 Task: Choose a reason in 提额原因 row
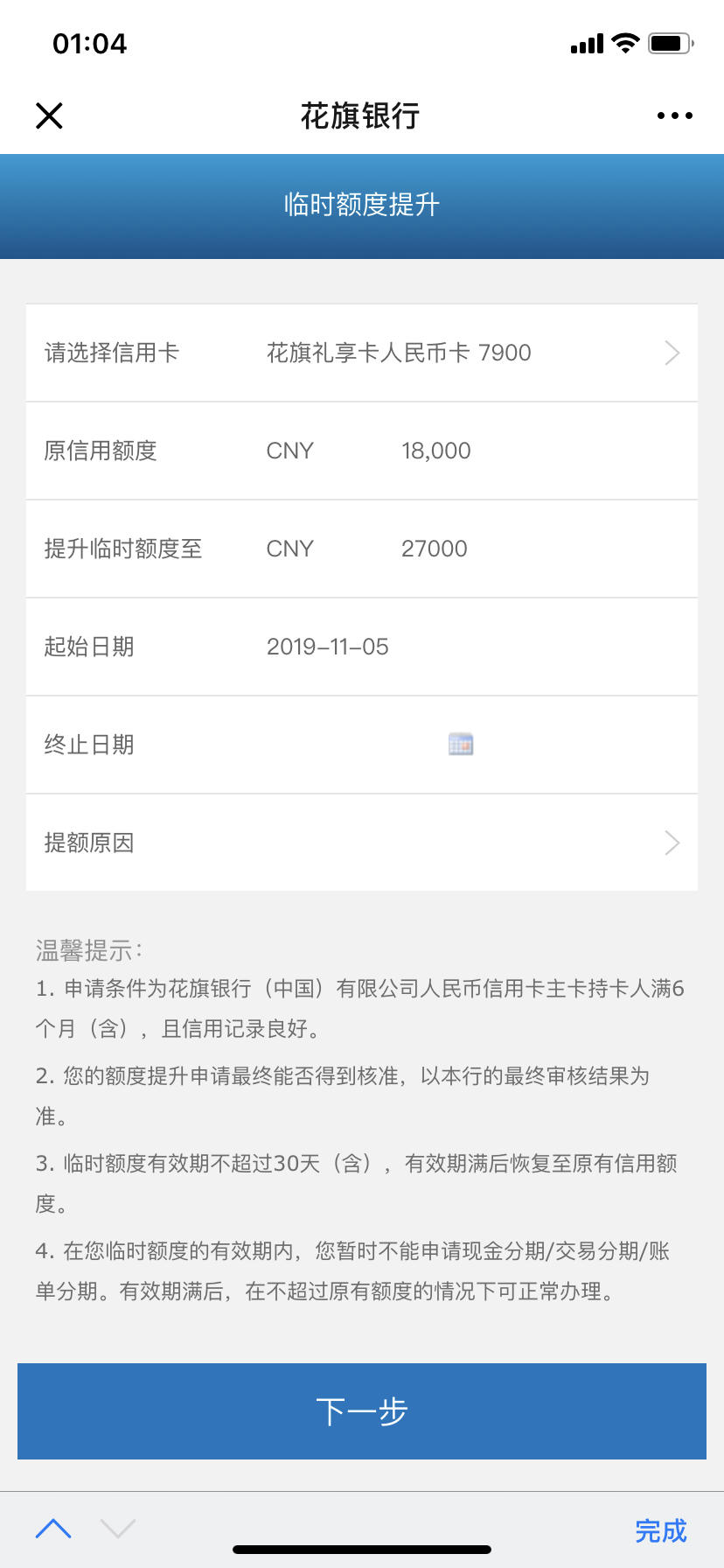[362, 843]
